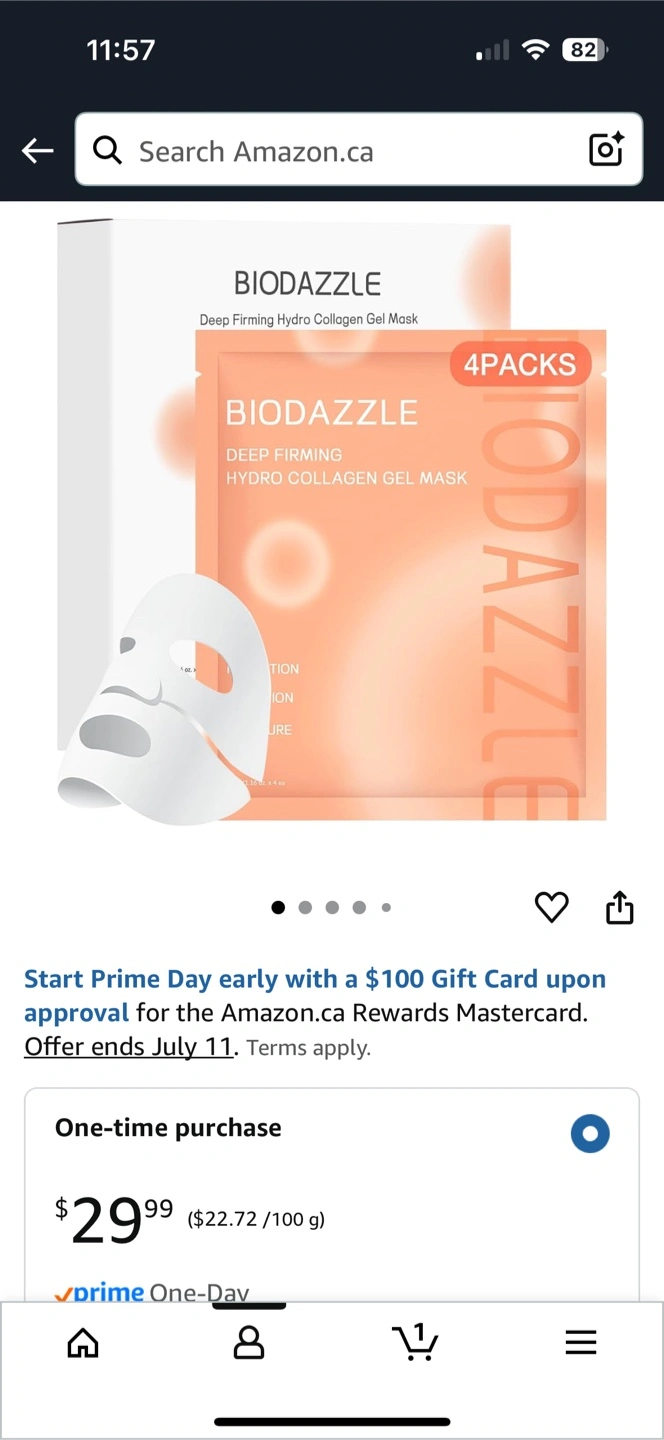Open the $100 Gift Card offer link

[x=315, y=996]
